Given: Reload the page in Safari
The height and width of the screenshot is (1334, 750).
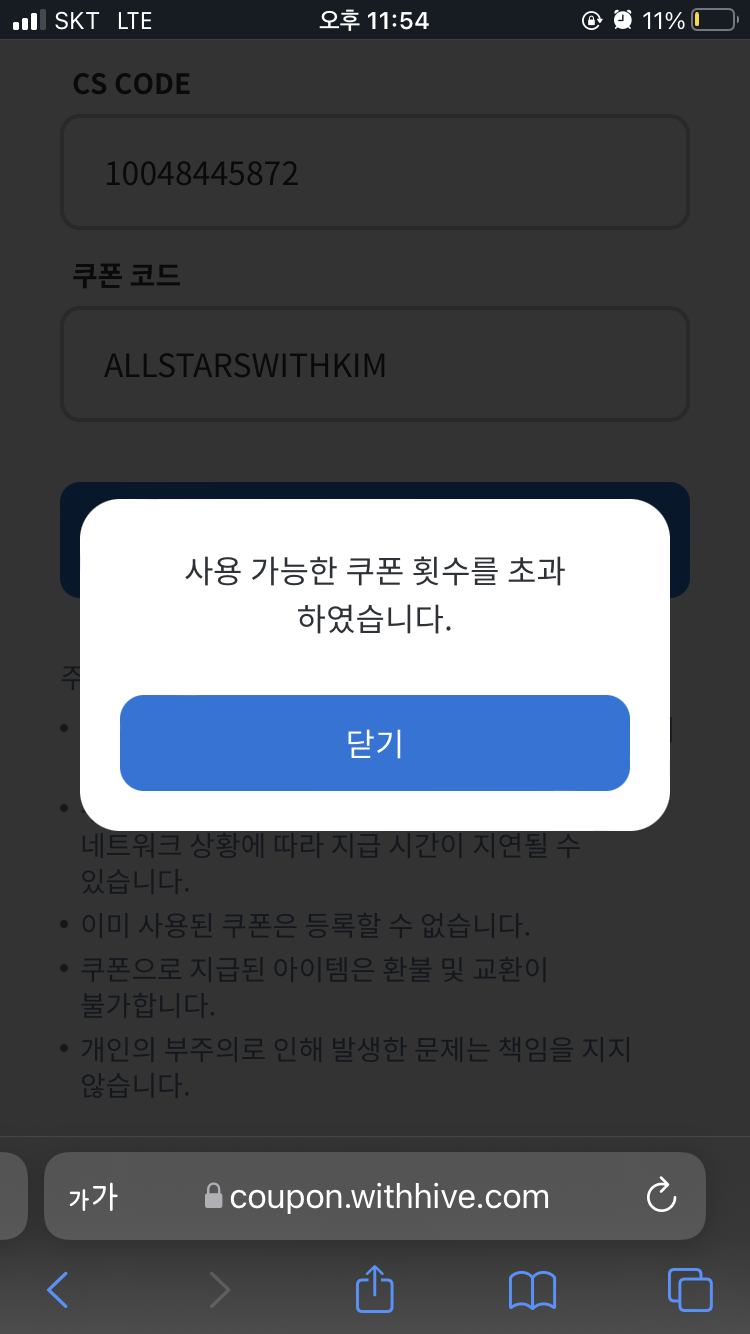Looking at the screenshot, I should 662,1196.
